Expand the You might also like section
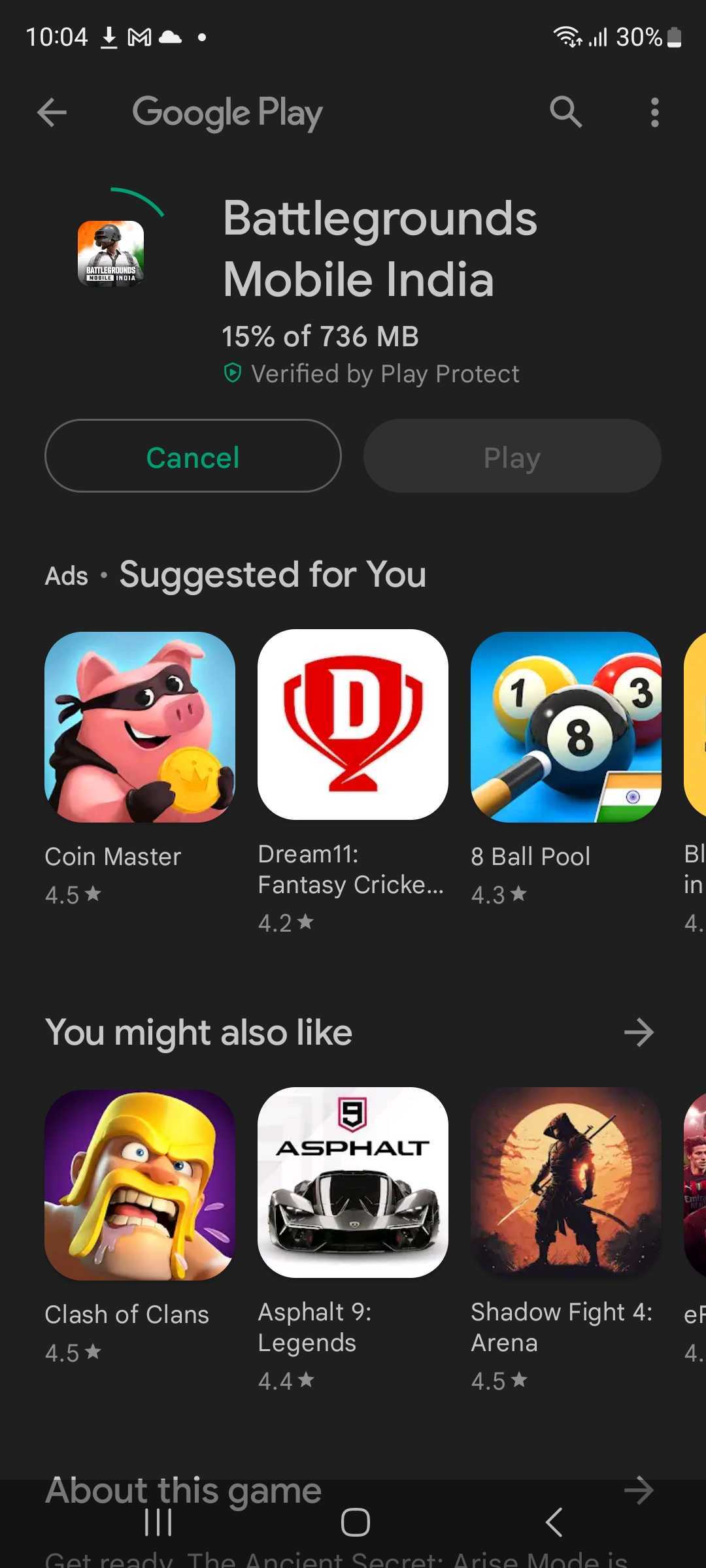The height and width of the screenshot is (1568, 706). tap(638, 1032)
